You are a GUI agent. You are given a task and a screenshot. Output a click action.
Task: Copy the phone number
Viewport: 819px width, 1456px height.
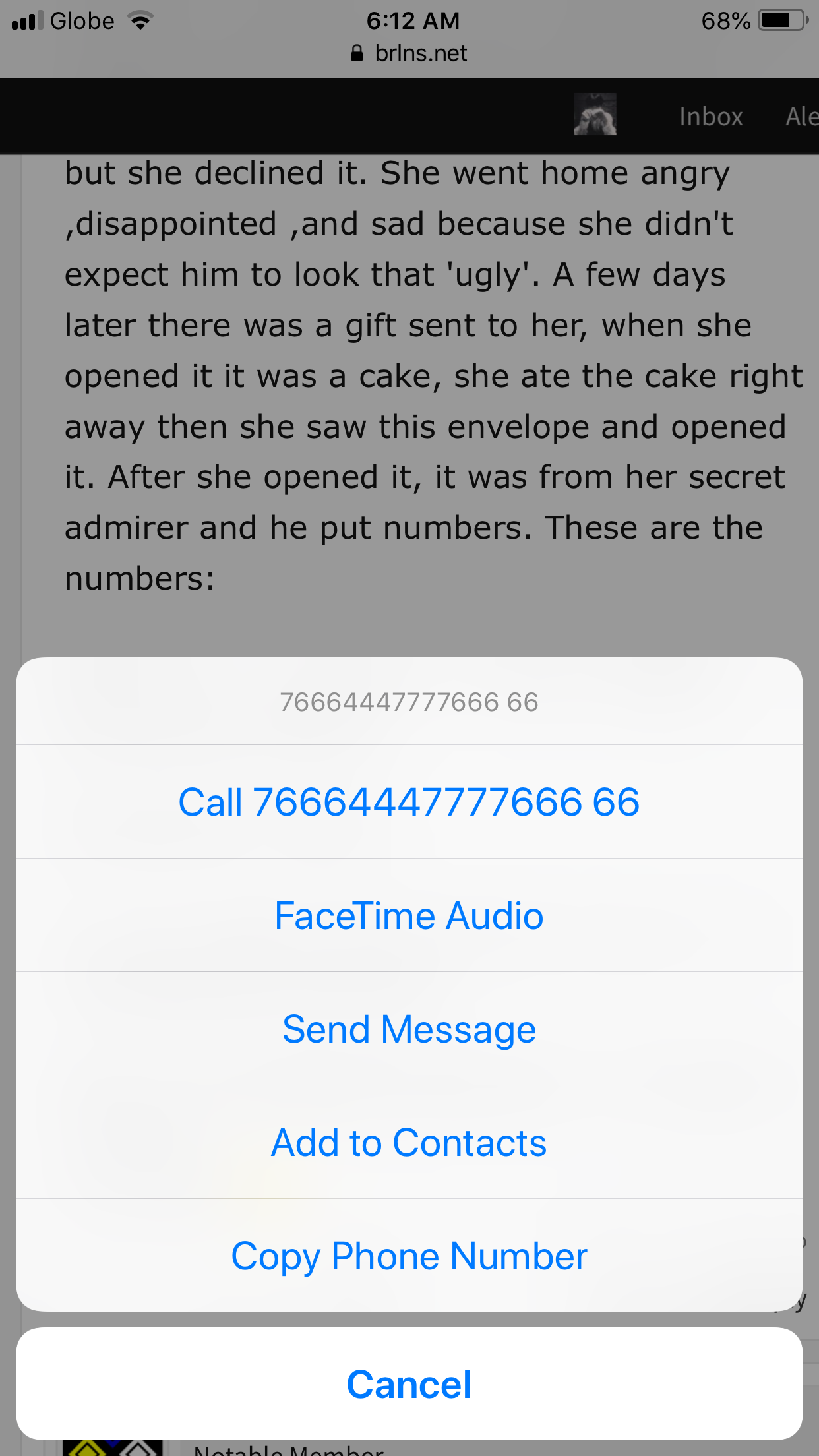[x=409, y=1256]
